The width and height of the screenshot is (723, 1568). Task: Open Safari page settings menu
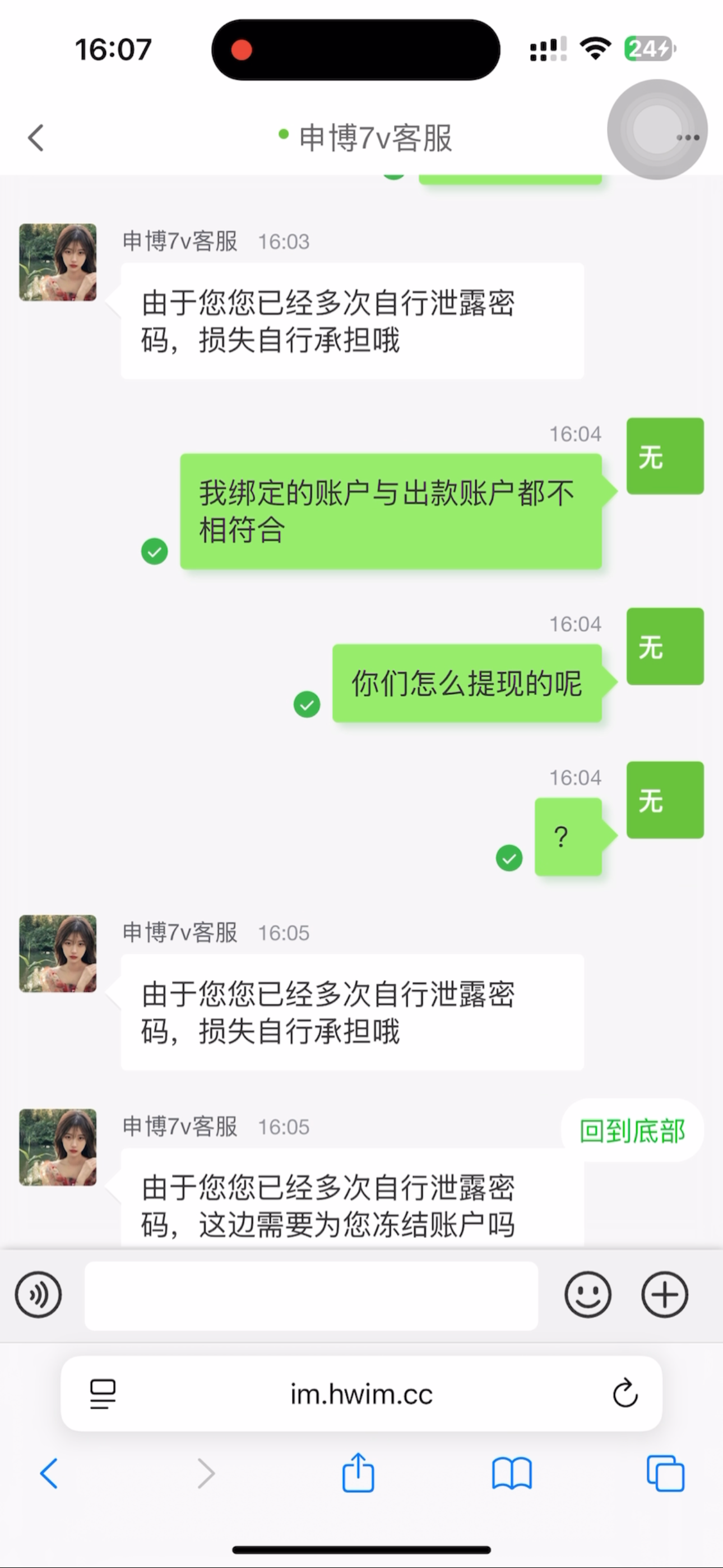pyautogui.click(x=102, y=1394)
